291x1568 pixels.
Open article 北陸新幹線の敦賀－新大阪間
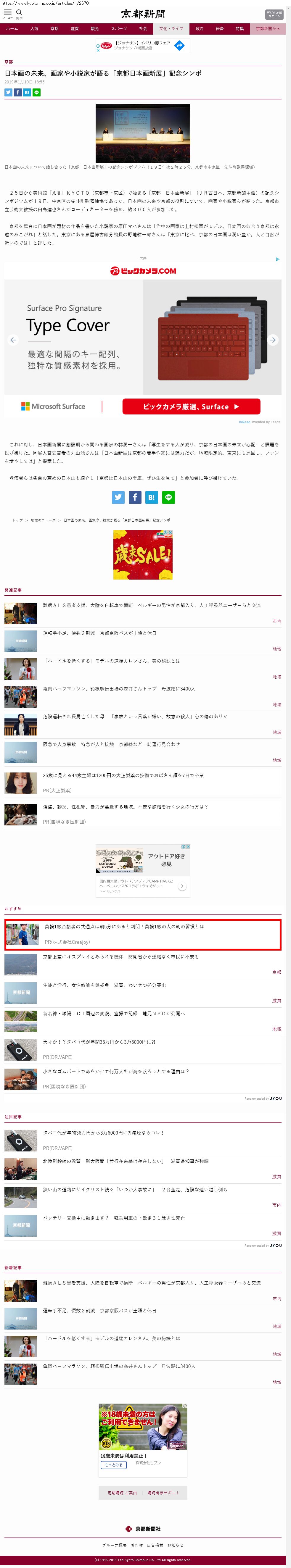[x=125, y=1161]
